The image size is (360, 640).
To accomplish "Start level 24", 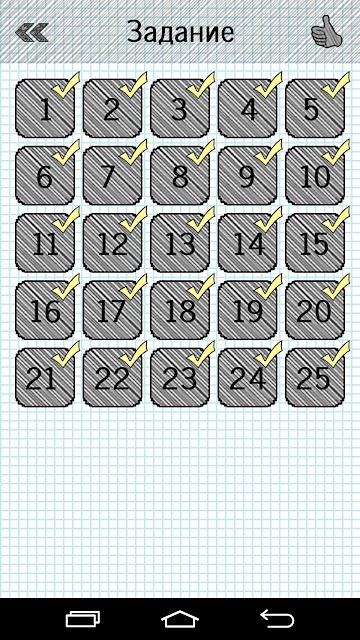I will pyautogui.click(x=247, y=378).
